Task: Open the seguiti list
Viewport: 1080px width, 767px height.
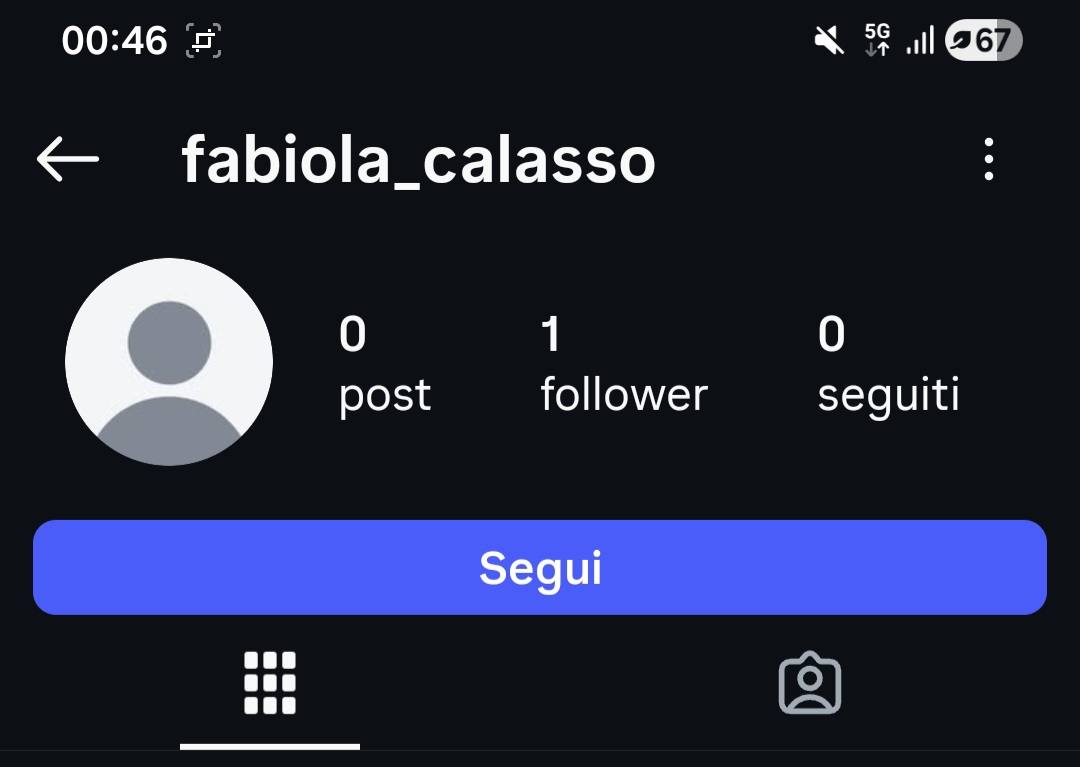Action: pyautogui.click(x=888, y=365)
